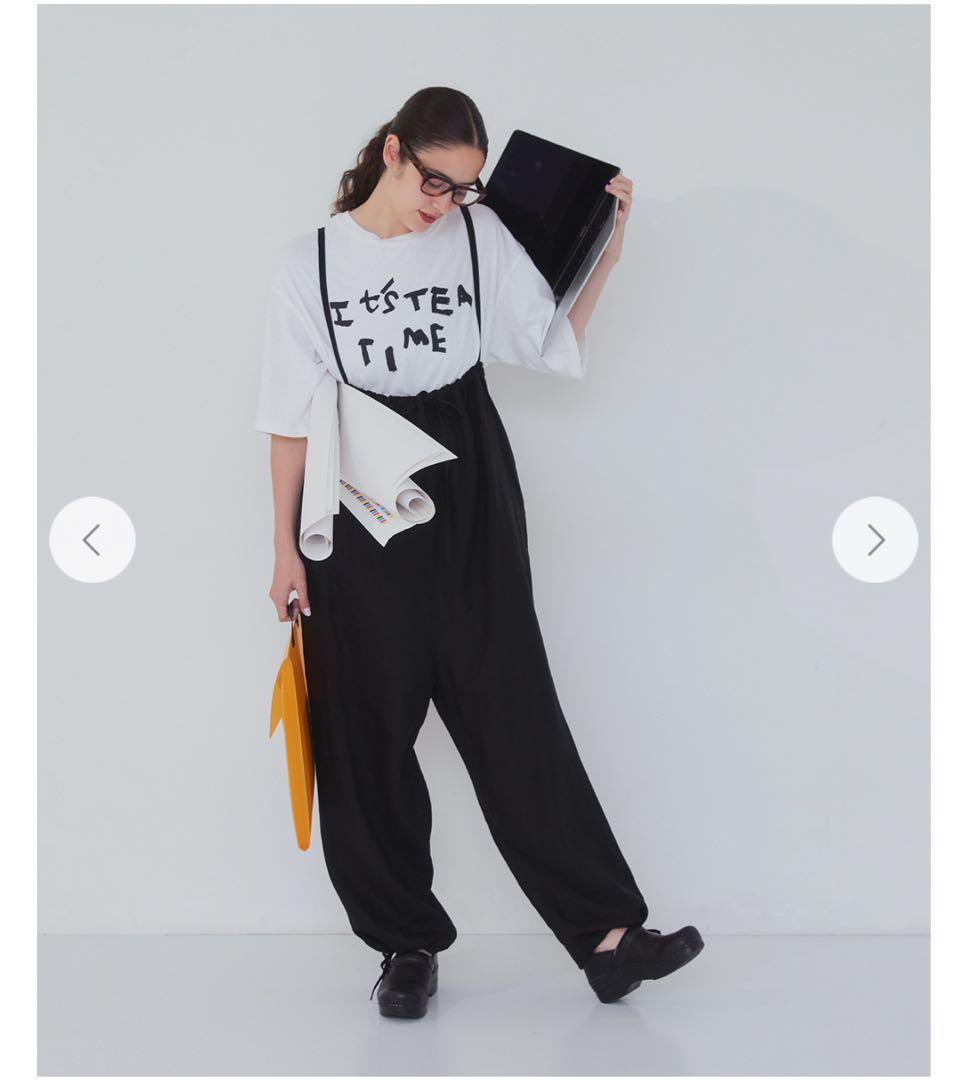The image size is (968, 1080).
Task: Expand the carousel forward with the right arrow
Action: (877, 540)
